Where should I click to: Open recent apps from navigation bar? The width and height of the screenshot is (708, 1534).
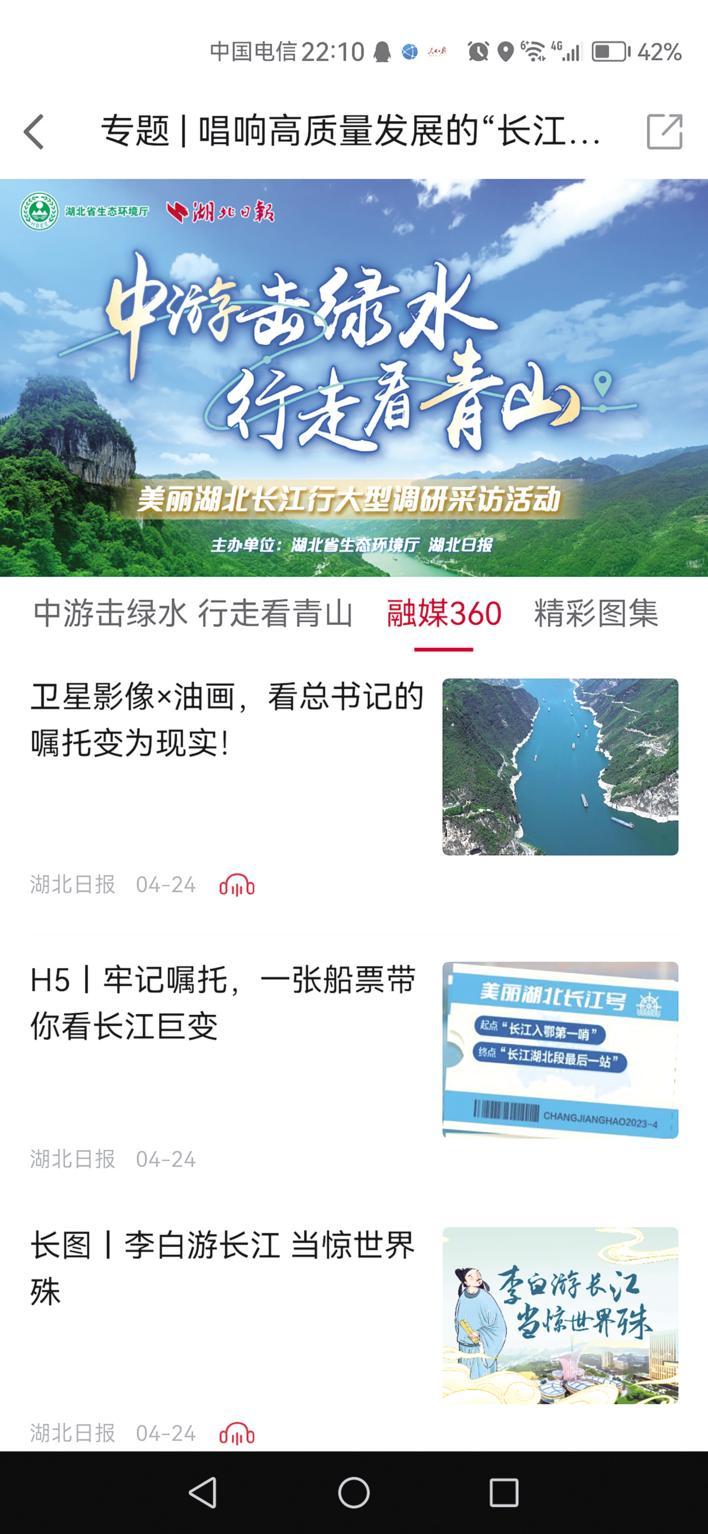tap(503, 1493)
